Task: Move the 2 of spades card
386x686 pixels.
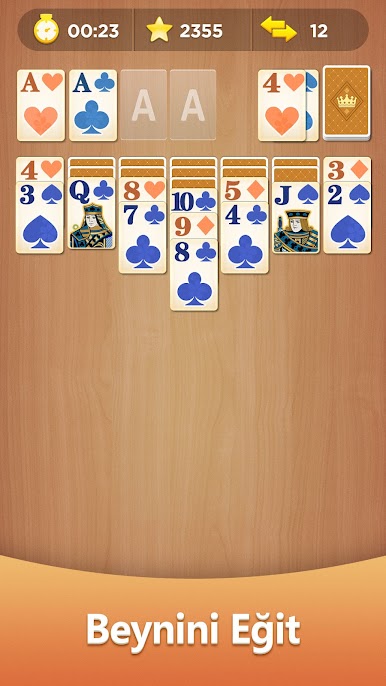Action: tap(347, 217)
